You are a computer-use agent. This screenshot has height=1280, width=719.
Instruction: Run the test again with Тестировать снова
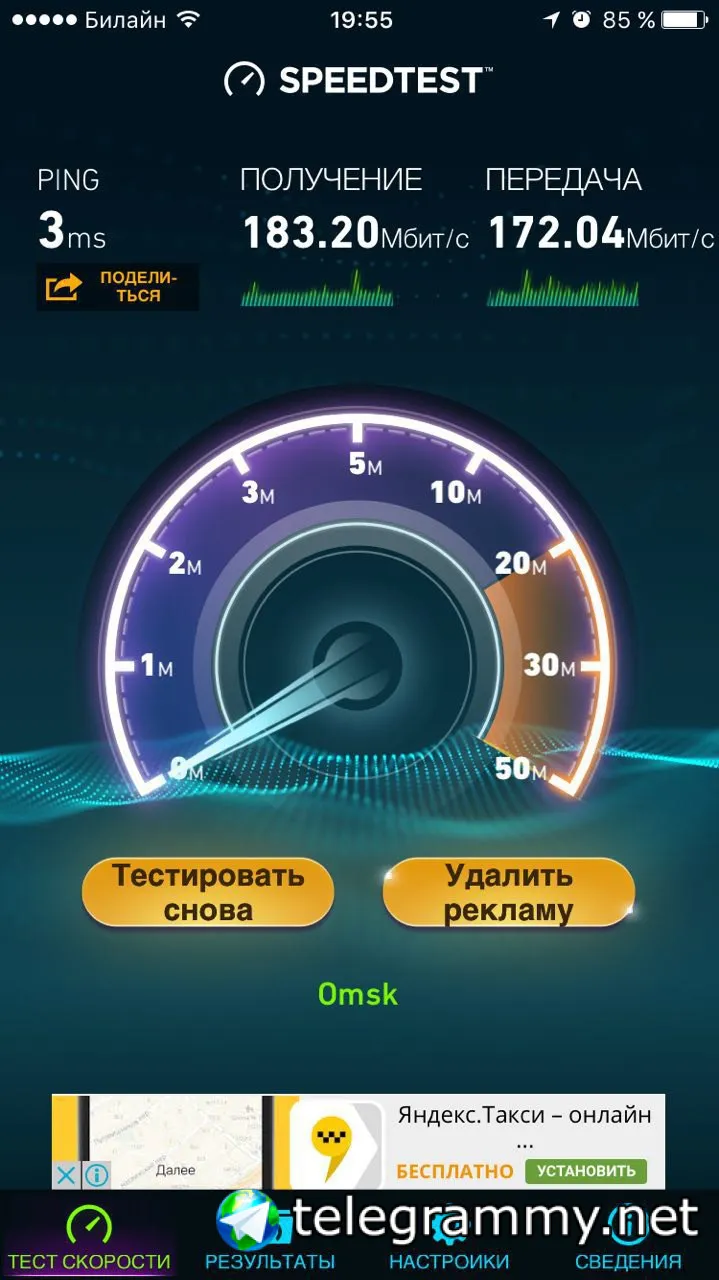click(x=208, y=893)
